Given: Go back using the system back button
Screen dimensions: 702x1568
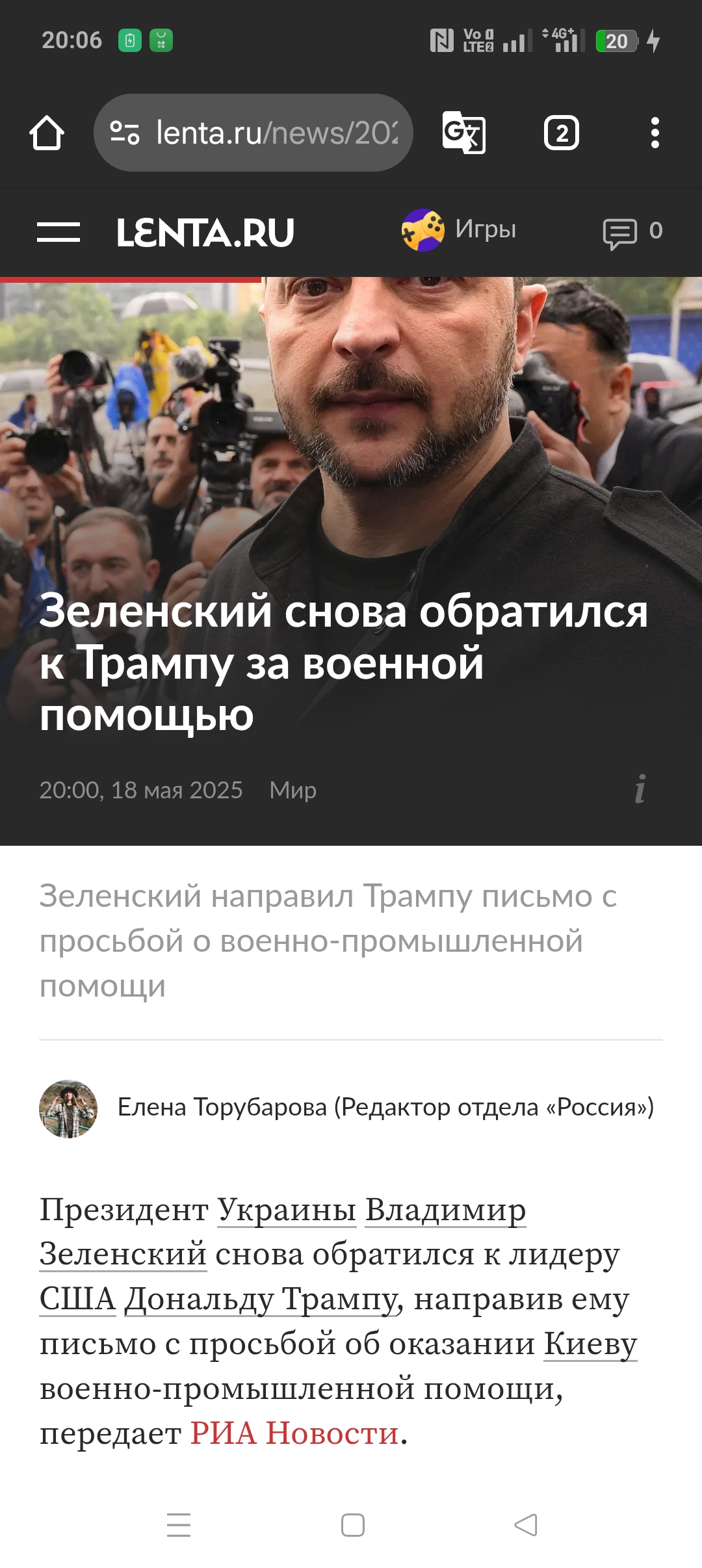Looking at the screenshot, I should click(526, 1525).
